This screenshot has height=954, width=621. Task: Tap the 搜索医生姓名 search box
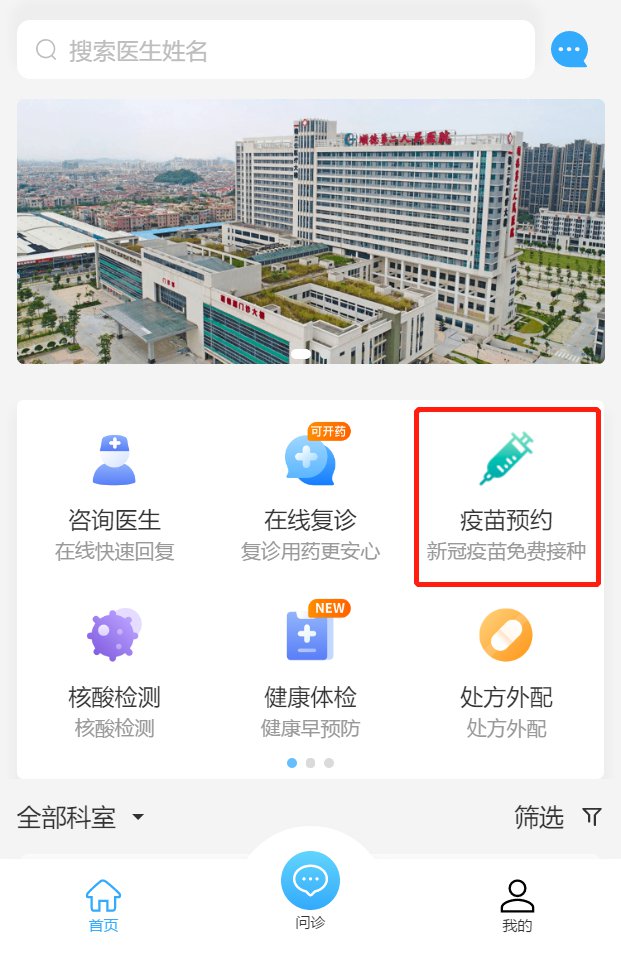click(275, 50)
